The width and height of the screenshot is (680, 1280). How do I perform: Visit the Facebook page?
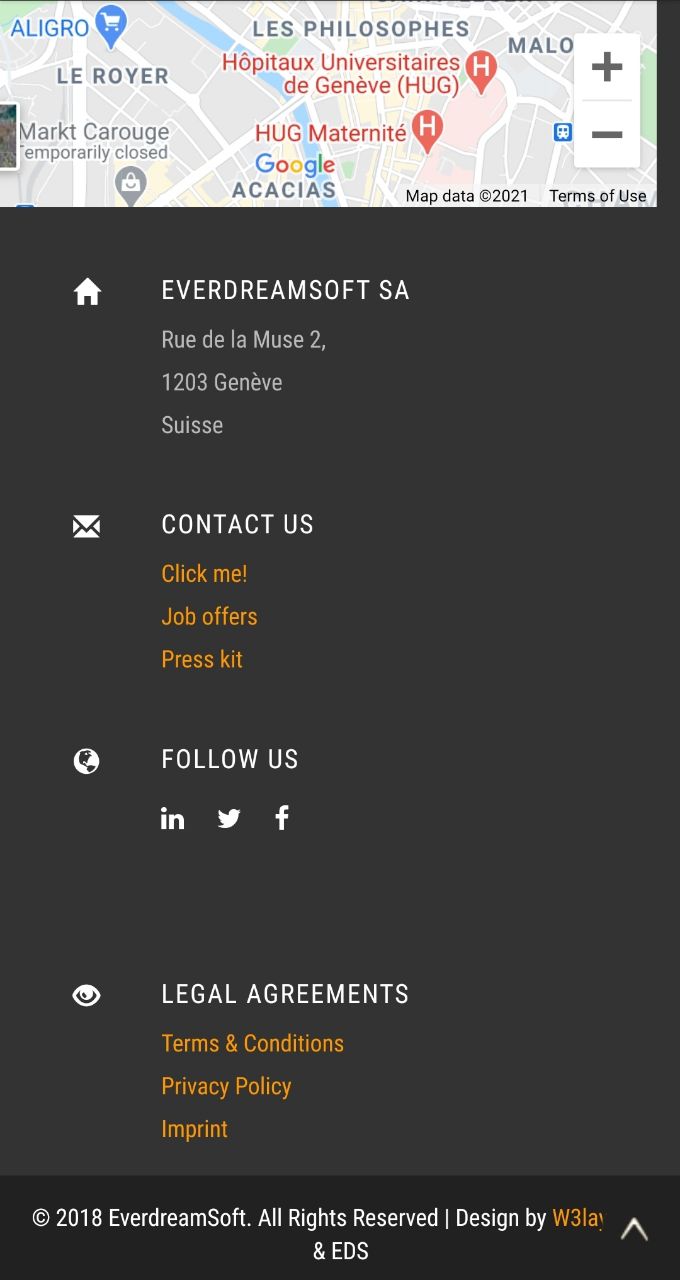[282, 819]
